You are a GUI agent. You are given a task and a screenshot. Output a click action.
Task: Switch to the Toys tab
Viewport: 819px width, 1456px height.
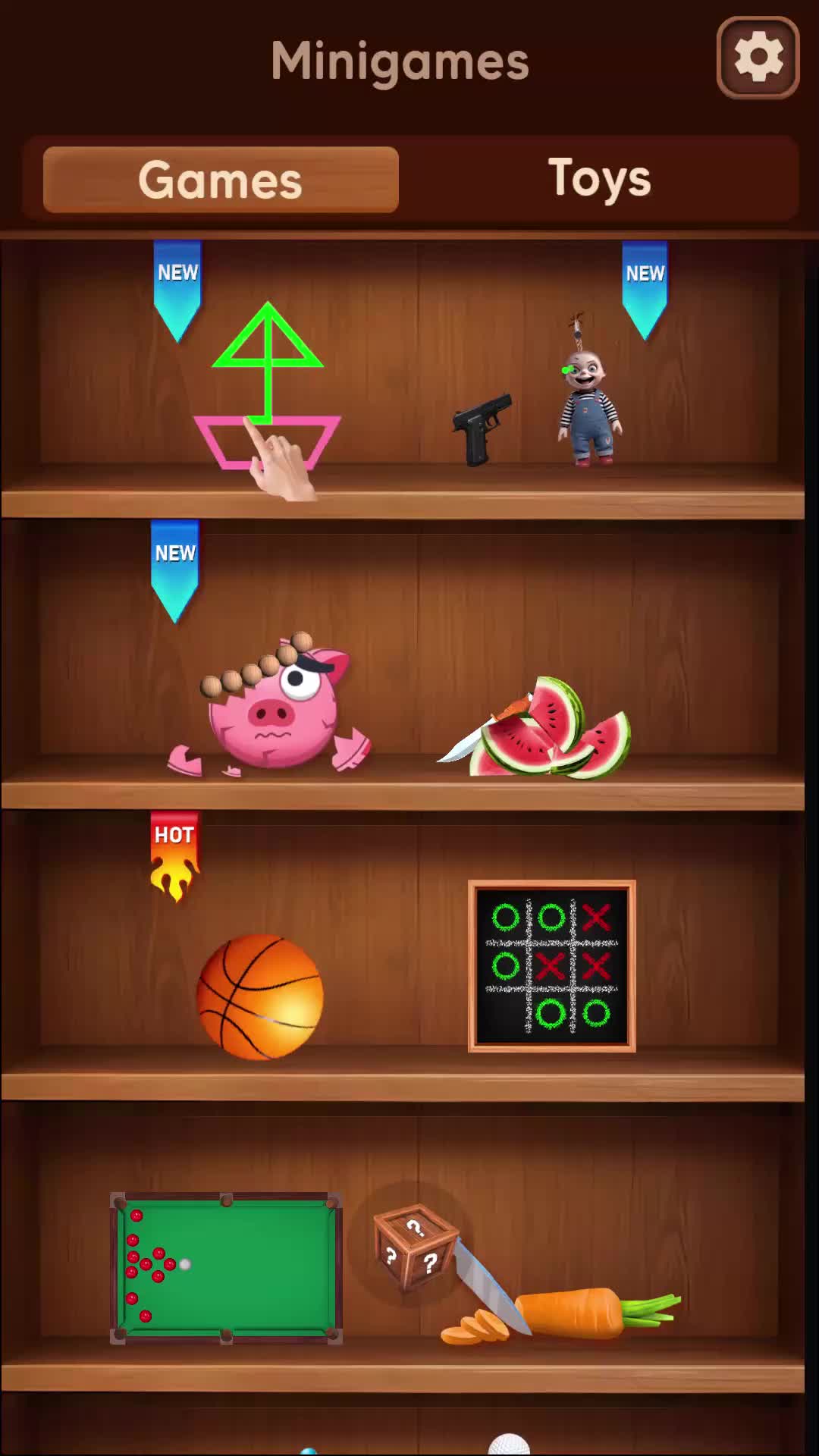pyautogui.click(x=599, y=180)
